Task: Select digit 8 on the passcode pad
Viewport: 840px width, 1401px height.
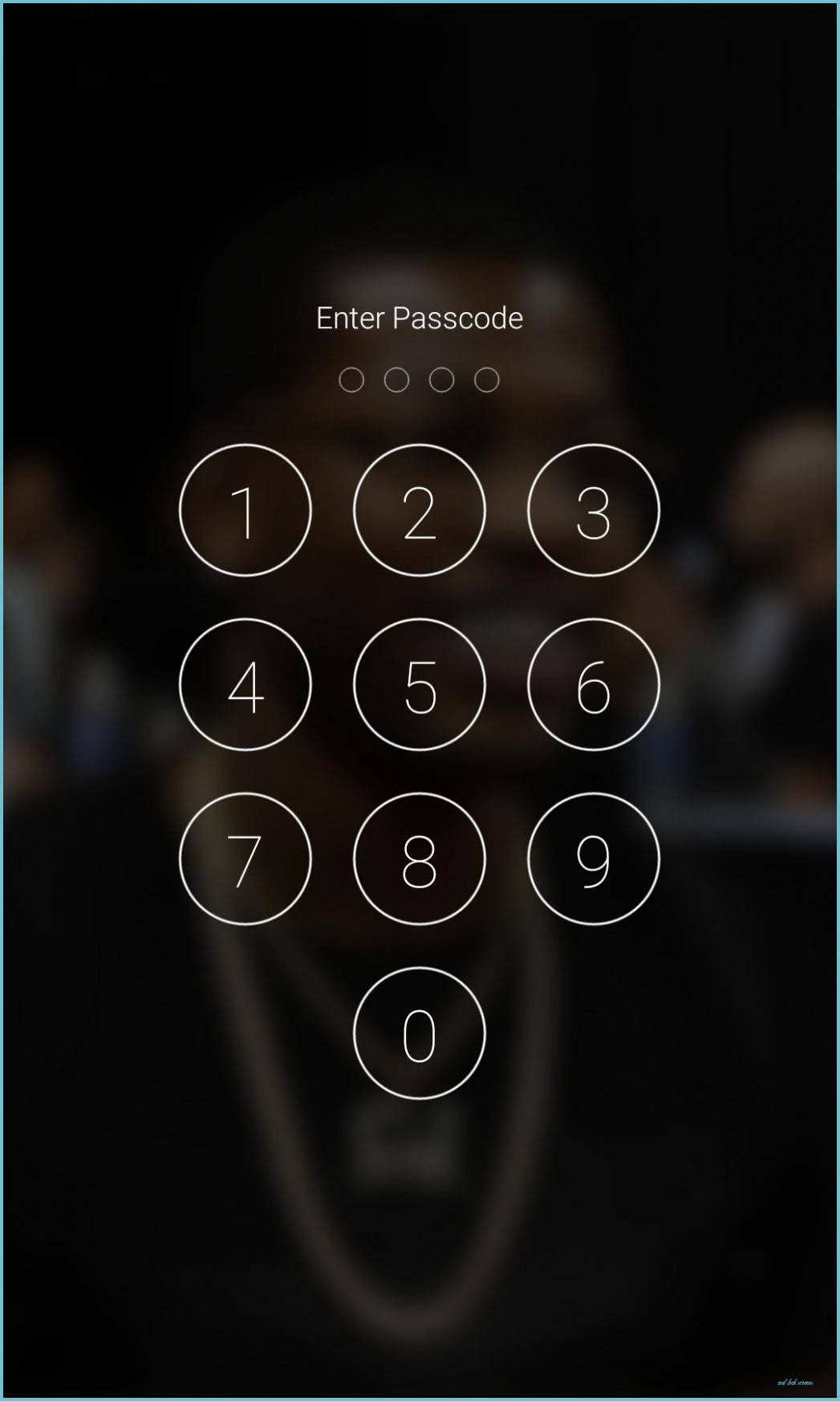Action: click(419, 859)
